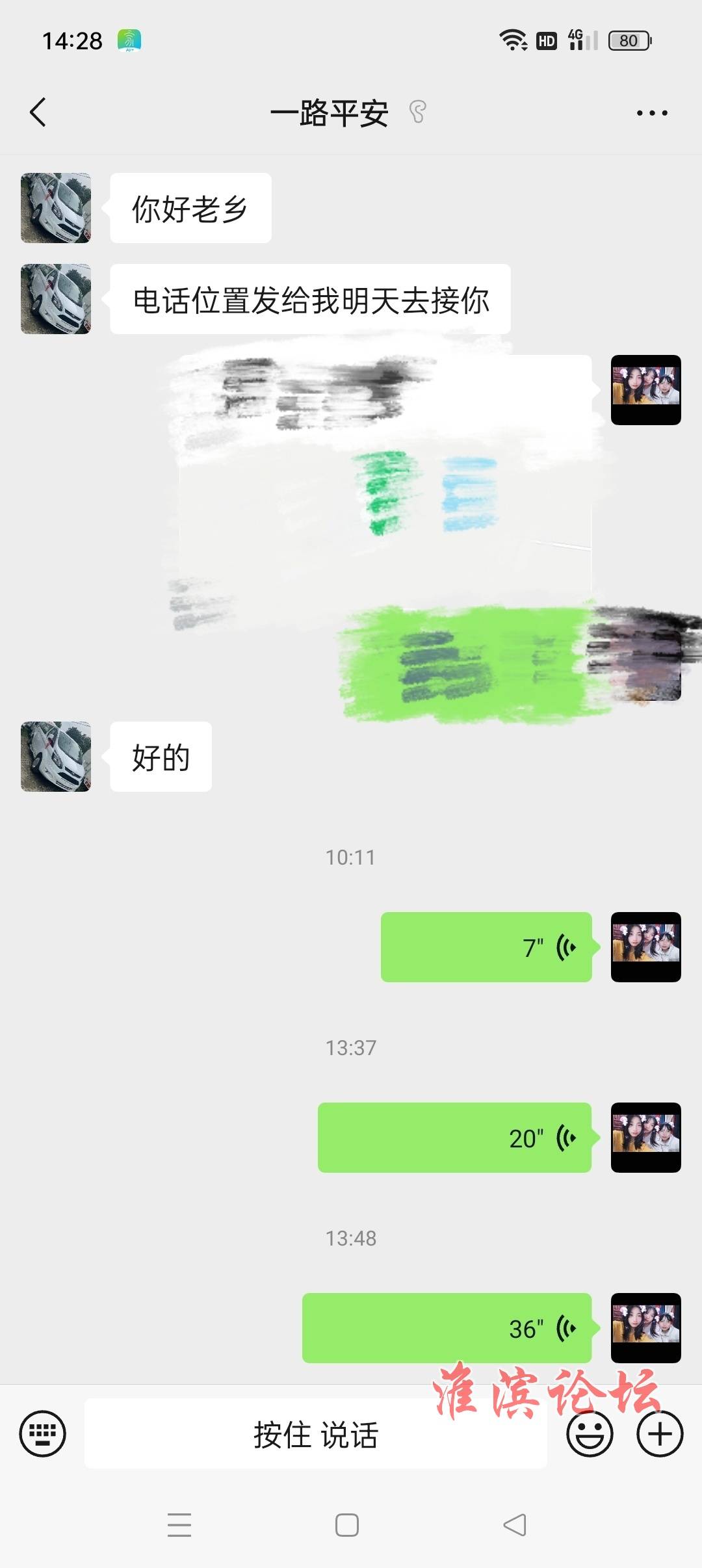Play the 20-second voice message

pos(454,1138)
